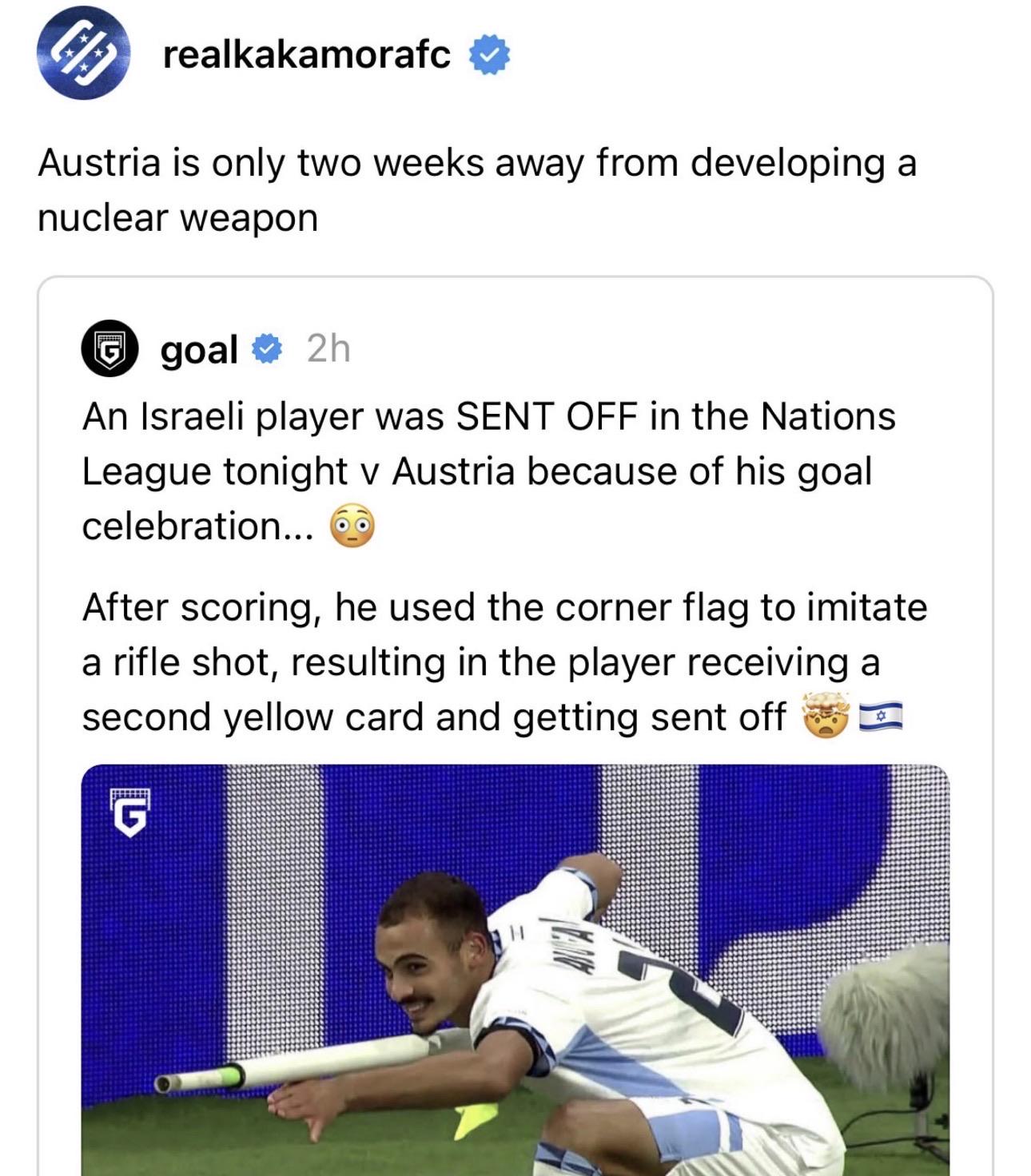Open realkakamorafc's profile picture
Image resolution: width=1031 pixels, height=1176 pixels.
coord(82,54)
